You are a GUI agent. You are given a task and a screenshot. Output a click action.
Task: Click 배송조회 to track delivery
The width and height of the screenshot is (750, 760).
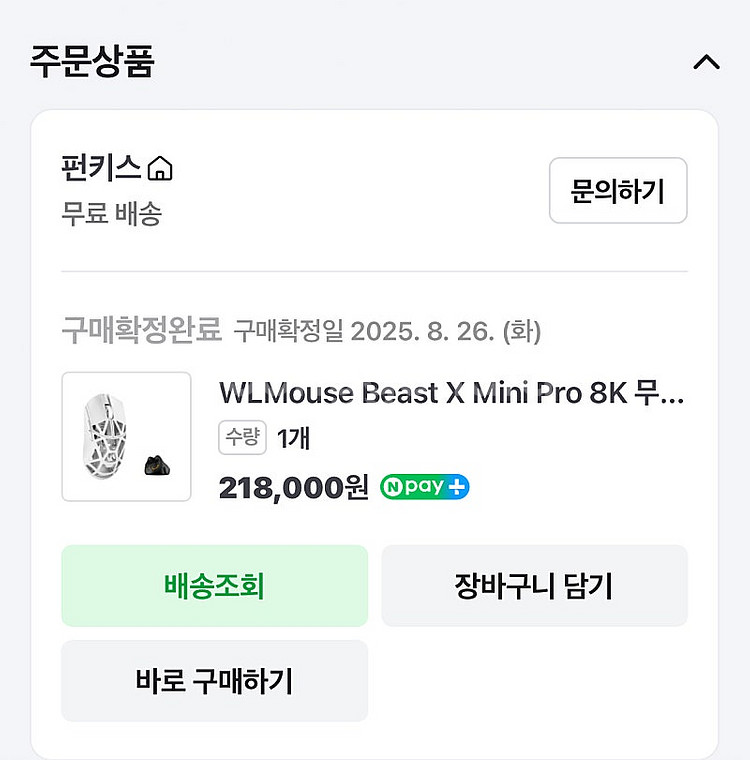pyautogui.click(x=214, y=586)
